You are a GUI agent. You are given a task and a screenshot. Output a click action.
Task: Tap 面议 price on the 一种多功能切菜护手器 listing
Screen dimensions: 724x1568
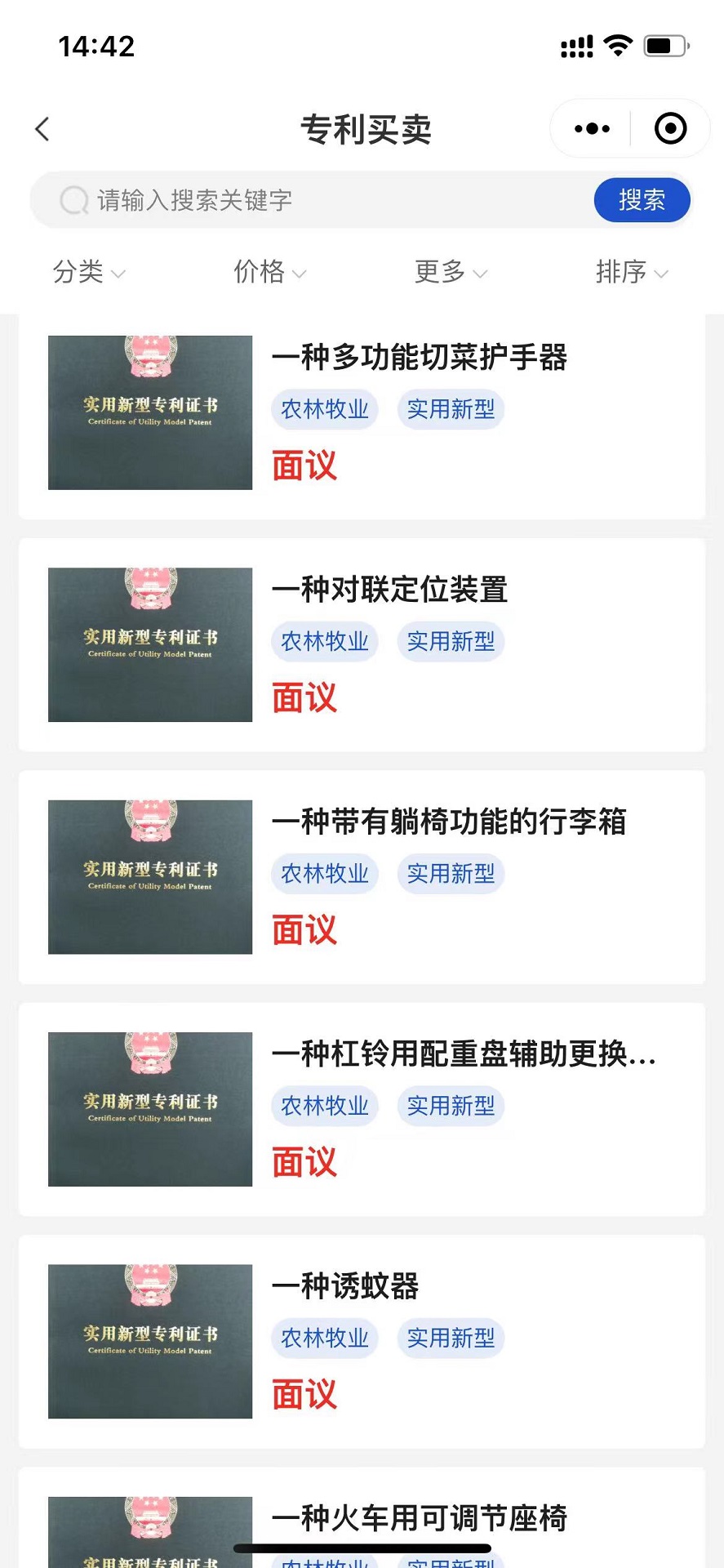pos(303,464)
